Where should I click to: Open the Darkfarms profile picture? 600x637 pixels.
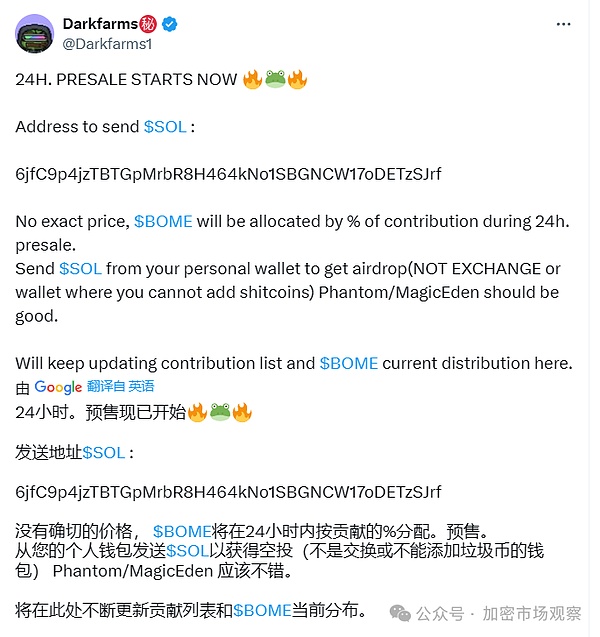(35, 32)
